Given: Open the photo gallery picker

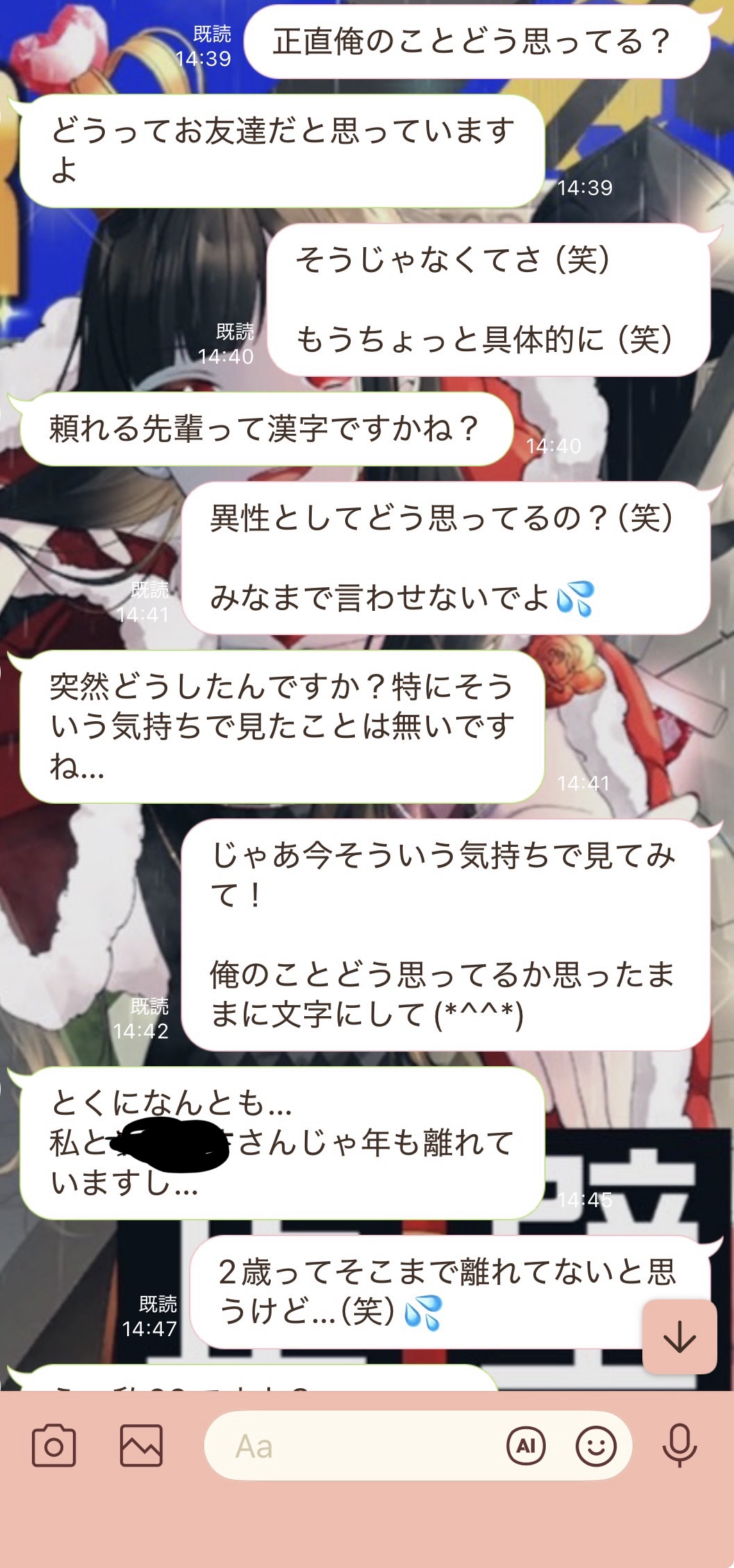Looking at the screenshot, I should 141,1446.
